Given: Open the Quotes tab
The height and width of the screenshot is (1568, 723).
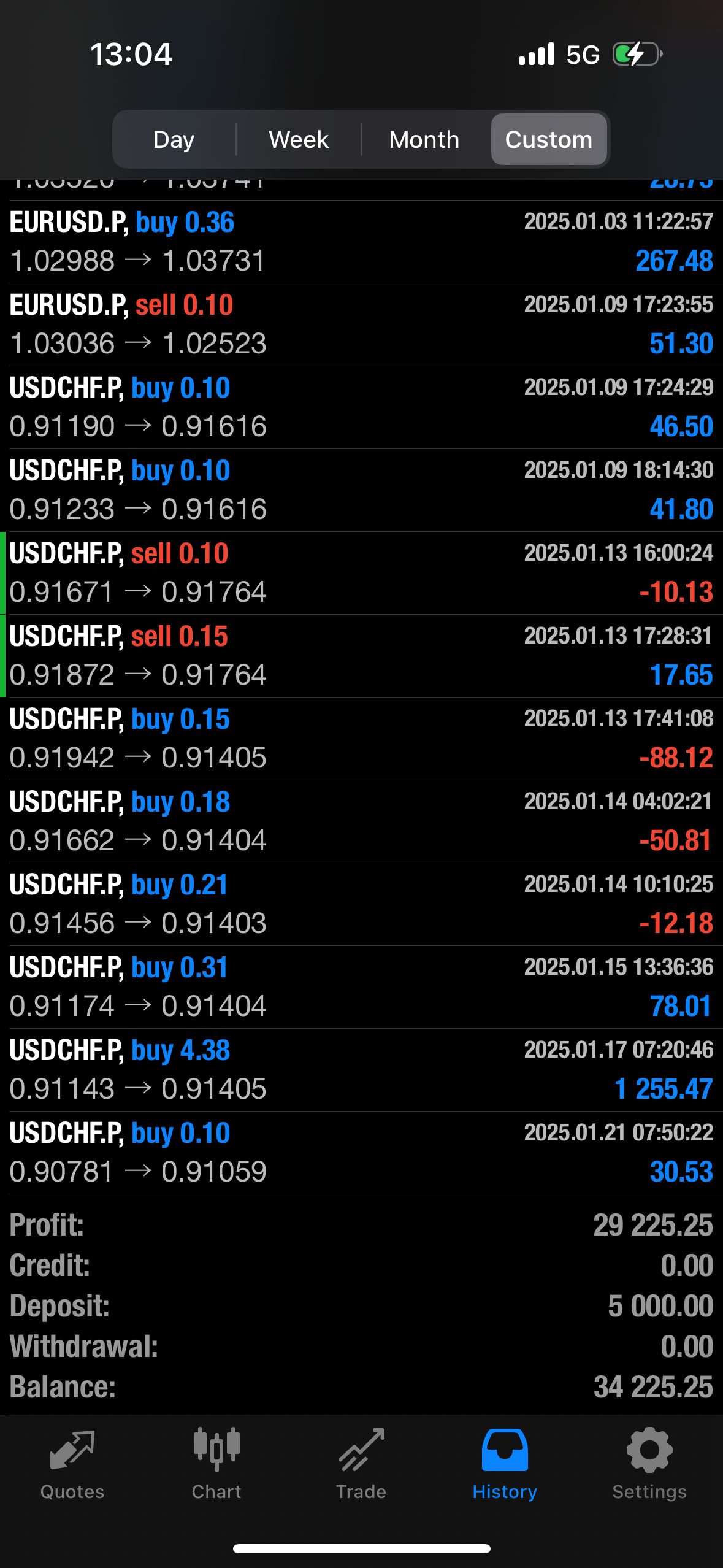Looking at the screenshot, I should (72, 1462).
